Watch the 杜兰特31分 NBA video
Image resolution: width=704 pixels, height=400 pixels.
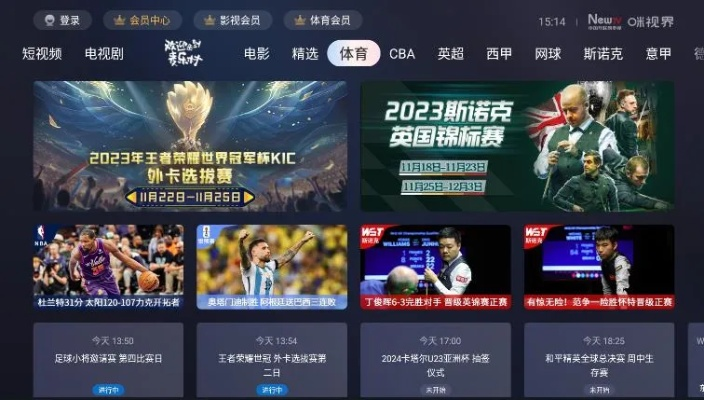(x=108, y=266)
